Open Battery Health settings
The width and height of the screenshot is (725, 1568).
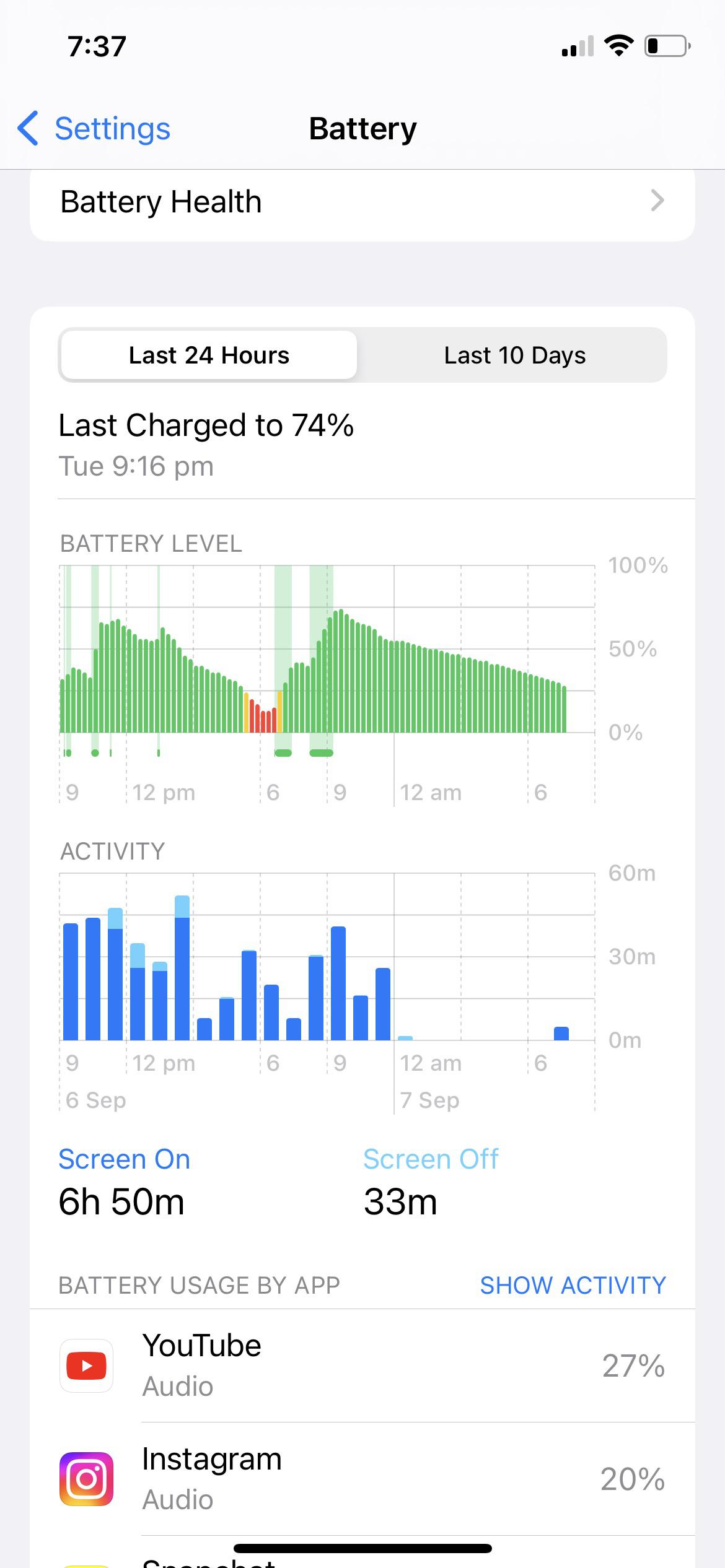(x=362, y=201)
